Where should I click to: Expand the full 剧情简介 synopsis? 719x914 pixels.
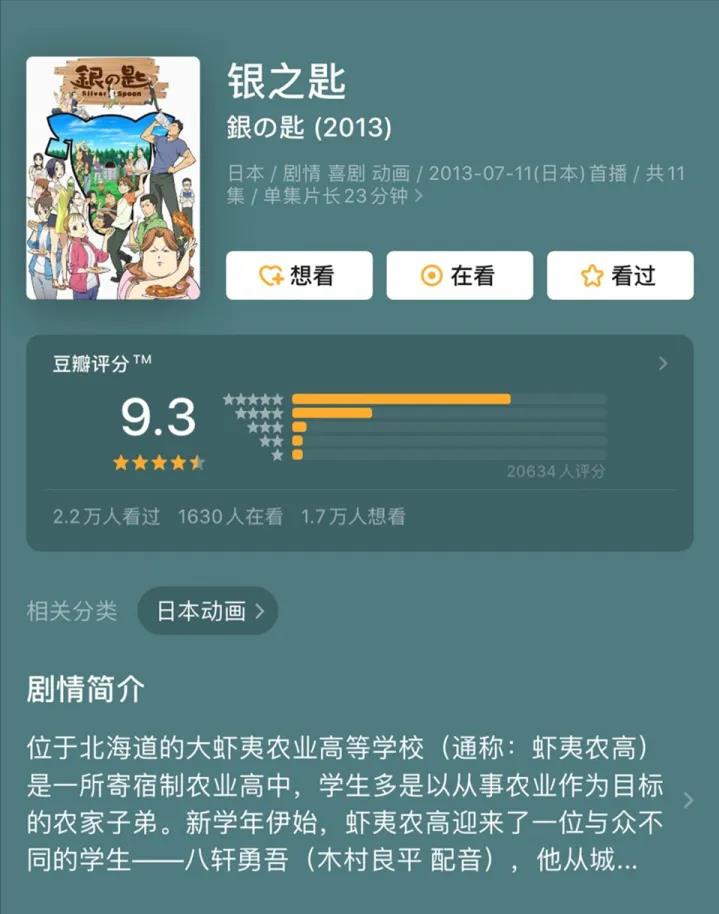pyautogui.click(x=687, y=800)
